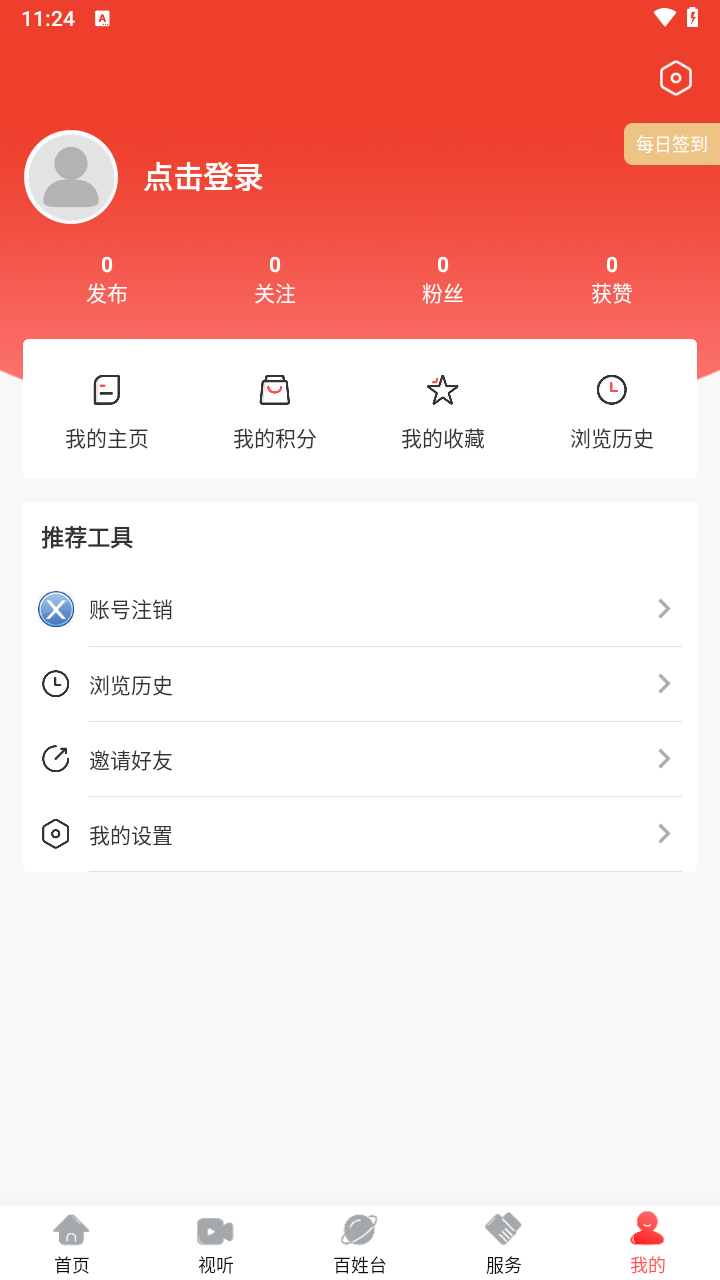The image size is (720, 1280).
Task: View 关注 following count
Action: point(275,279)
